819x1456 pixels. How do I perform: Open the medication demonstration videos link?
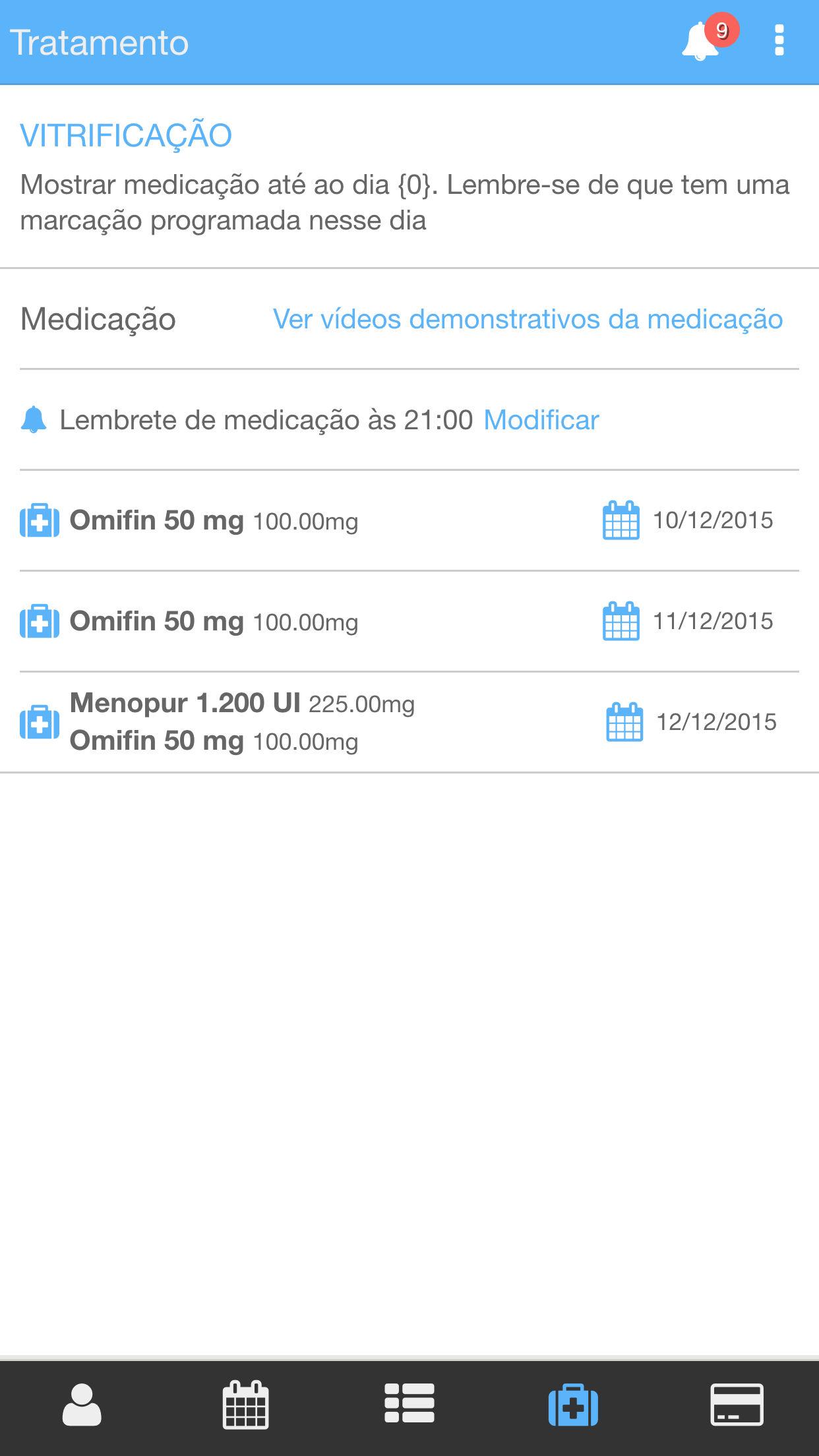tap(528, 319)
